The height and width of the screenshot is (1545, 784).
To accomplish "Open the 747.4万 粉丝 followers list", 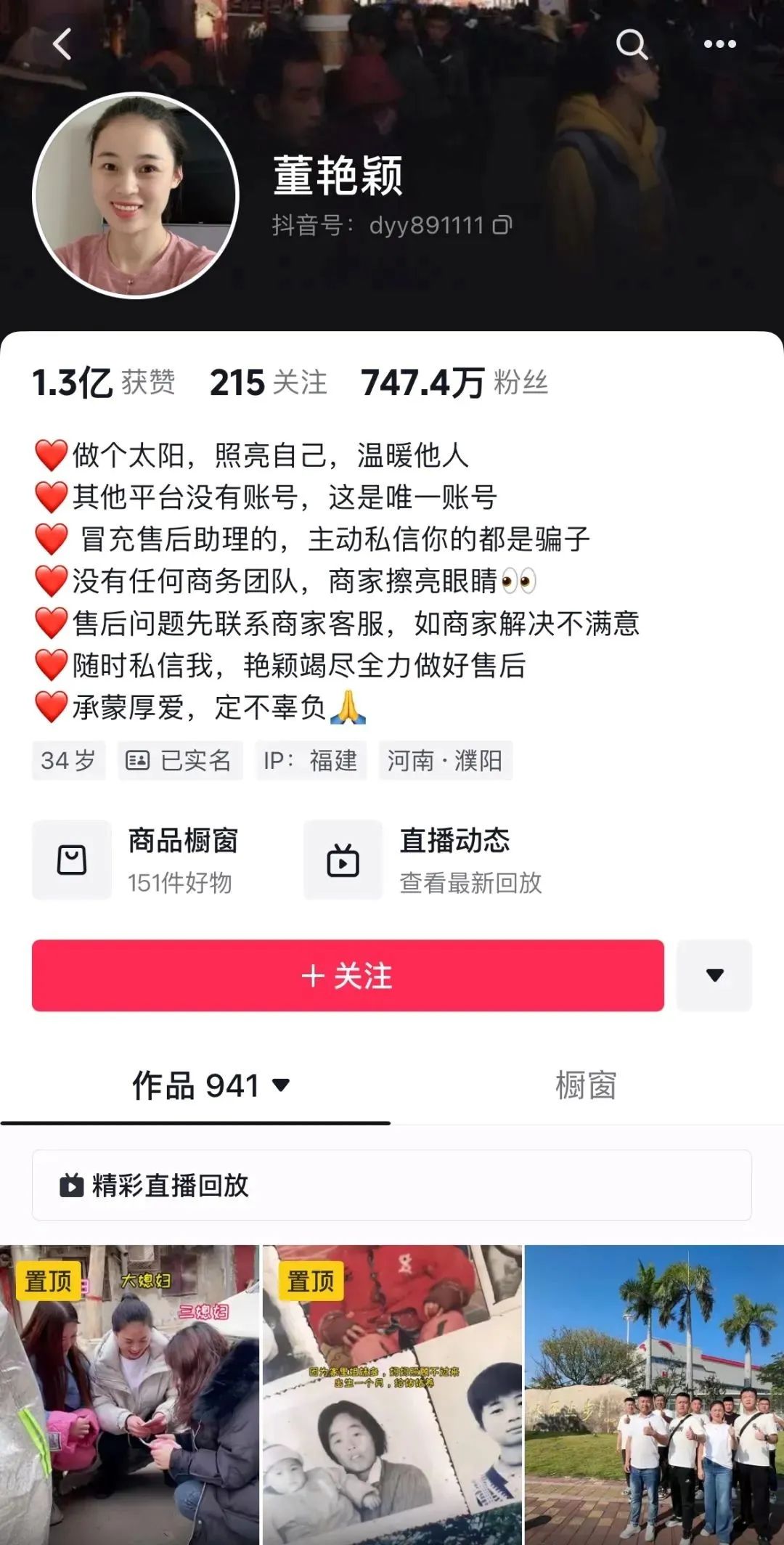I will [454, 383].
